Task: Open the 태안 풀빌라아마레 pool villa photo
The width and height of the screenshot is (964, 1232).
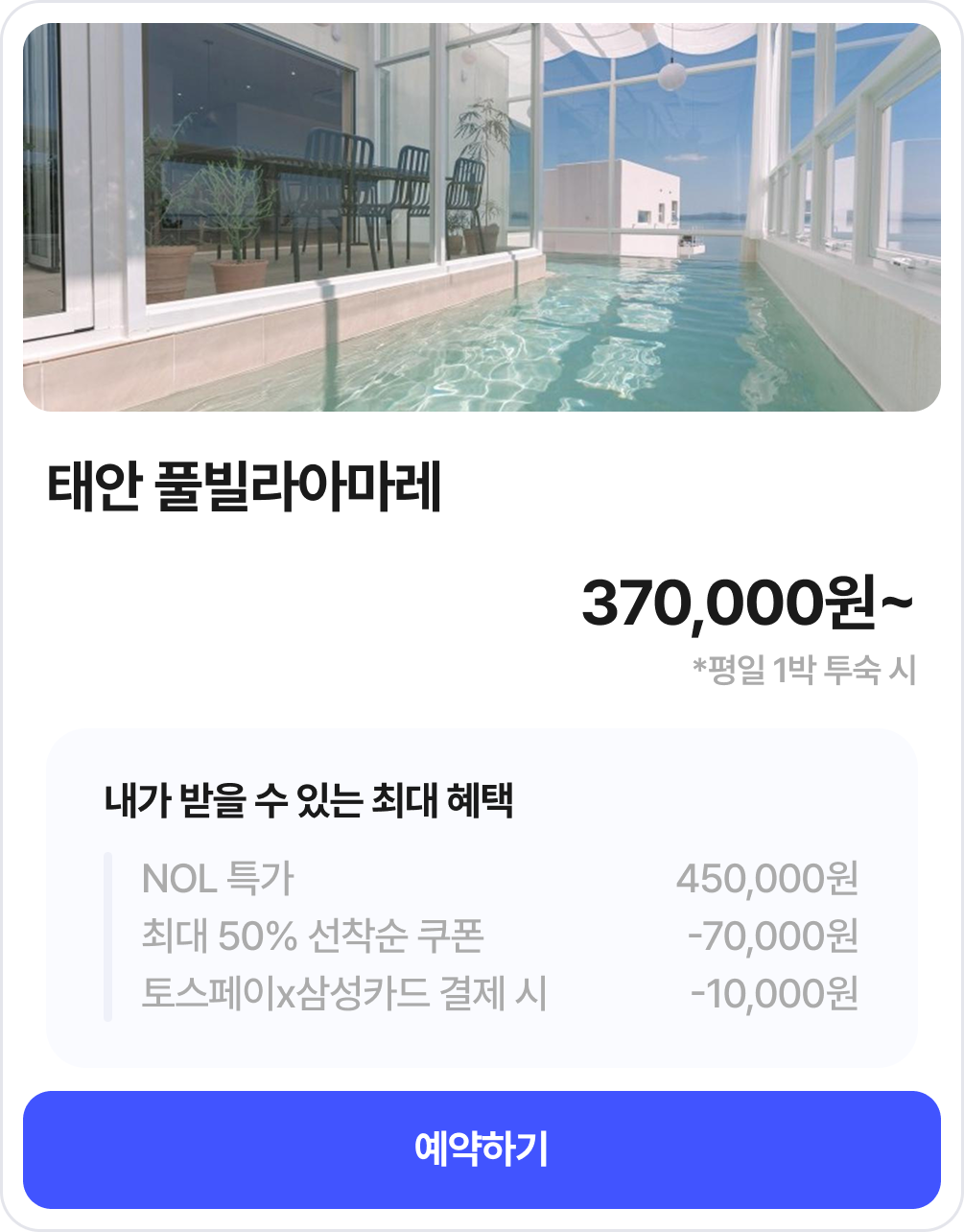Action: [x=482, y=218]
